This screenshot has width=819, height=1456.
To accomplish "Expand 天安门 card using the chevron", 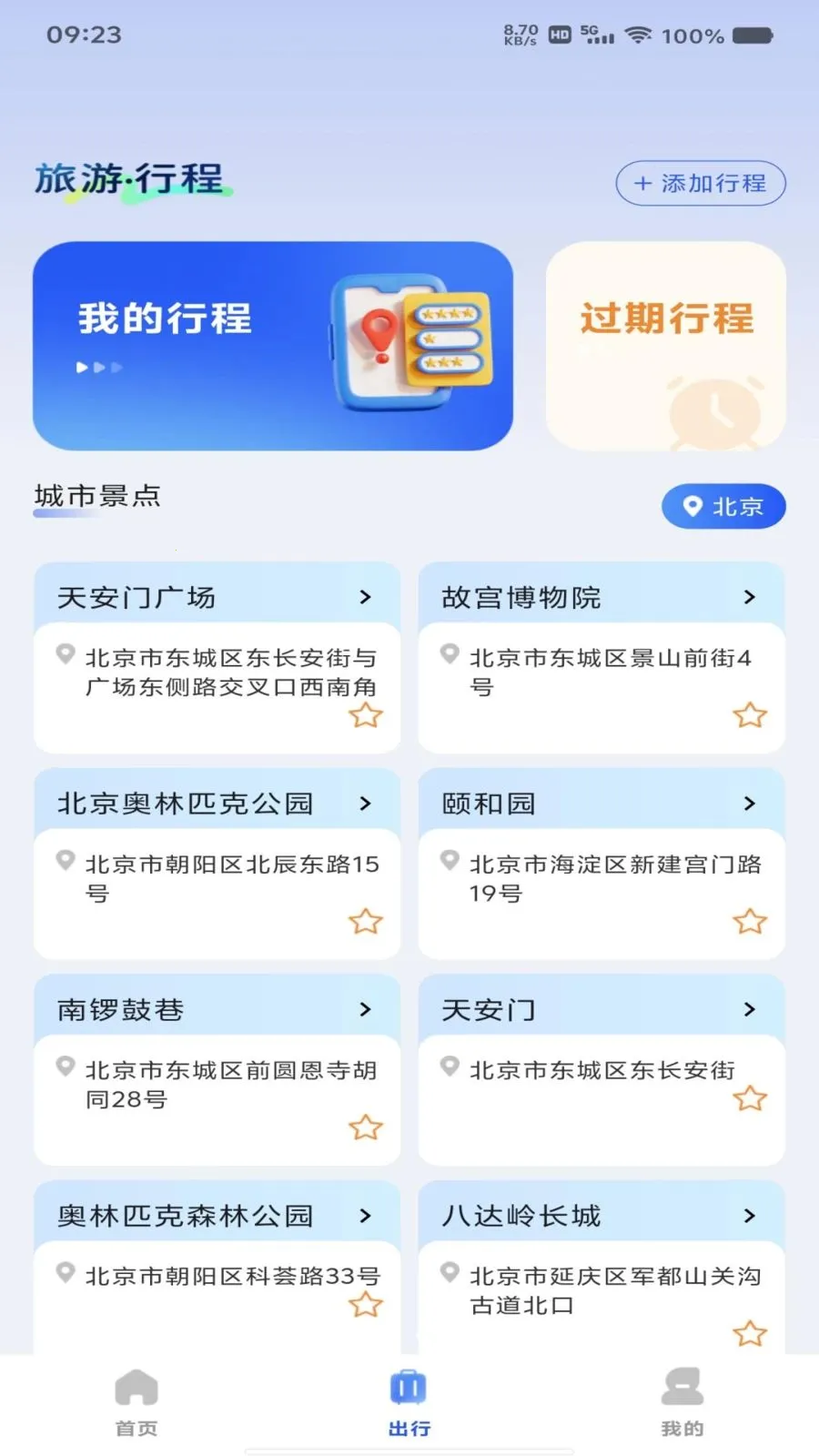I will (750, 1009).
